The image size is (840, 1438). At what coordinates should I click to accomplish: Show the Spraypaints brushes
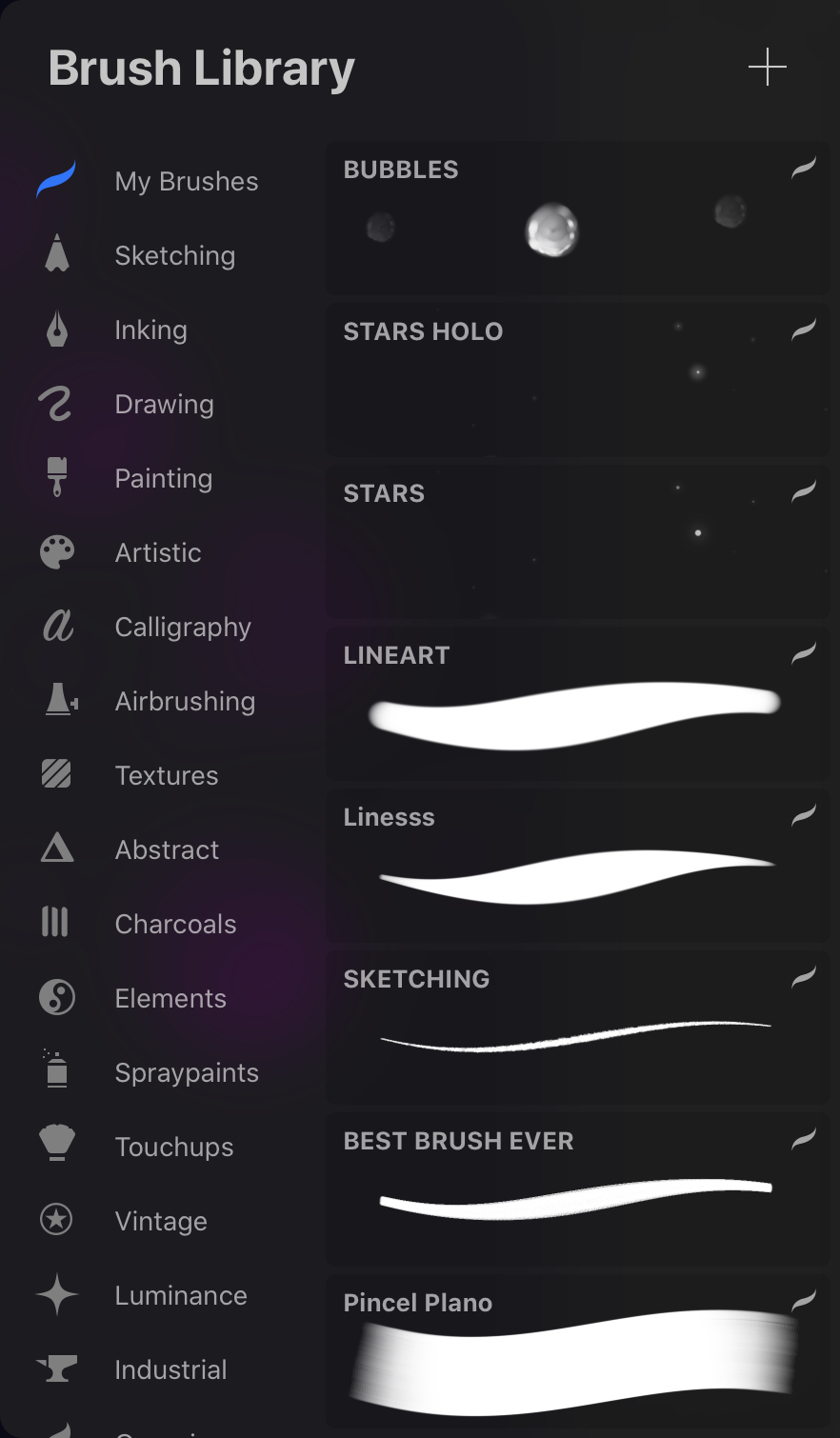coord(187,1072)
